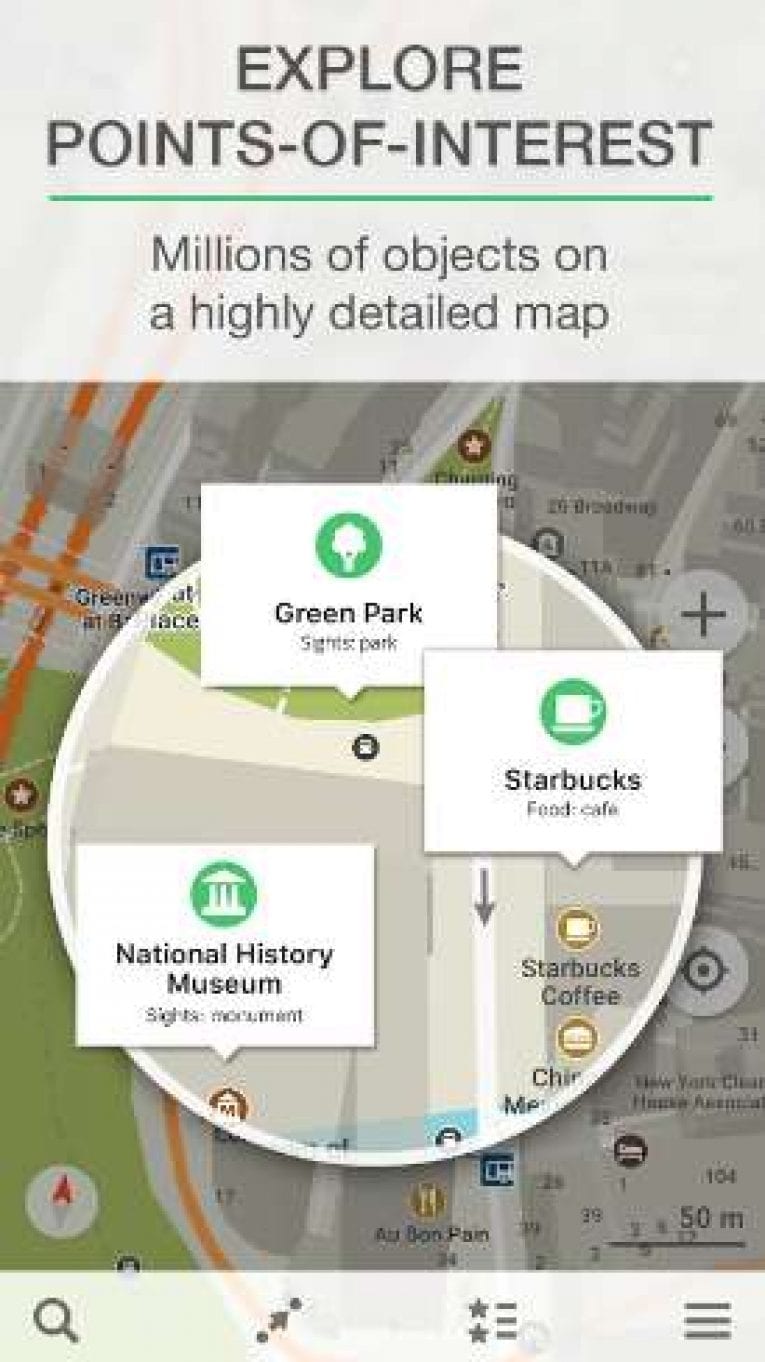Open the Green Park info callout

[x=350, y=585]
